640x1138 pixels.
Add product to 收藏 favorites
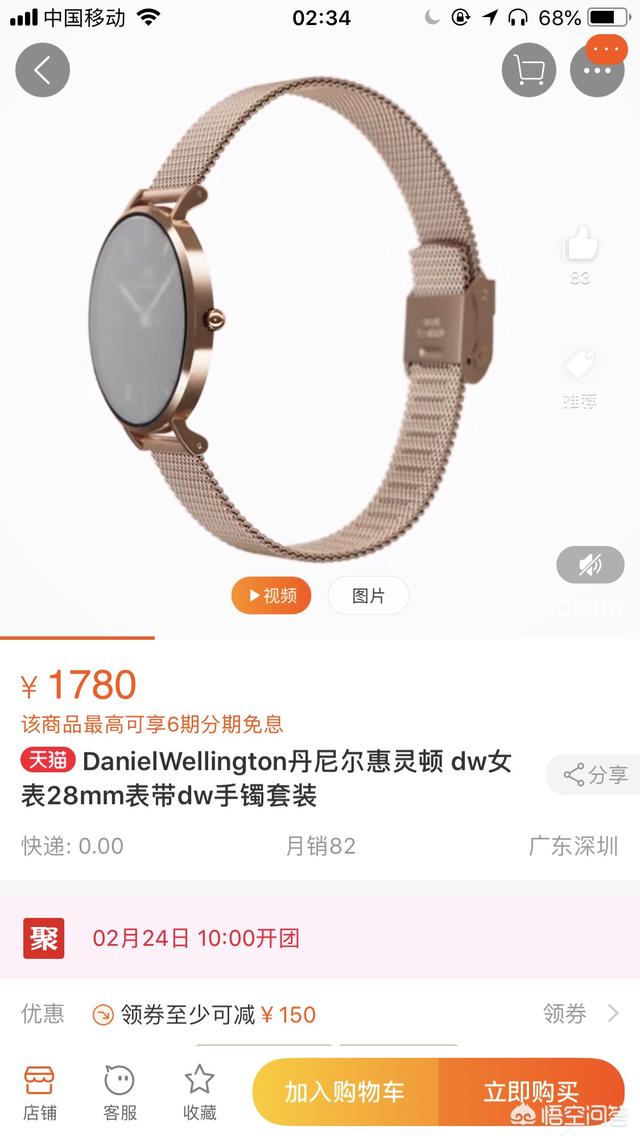click(199, 1092)
